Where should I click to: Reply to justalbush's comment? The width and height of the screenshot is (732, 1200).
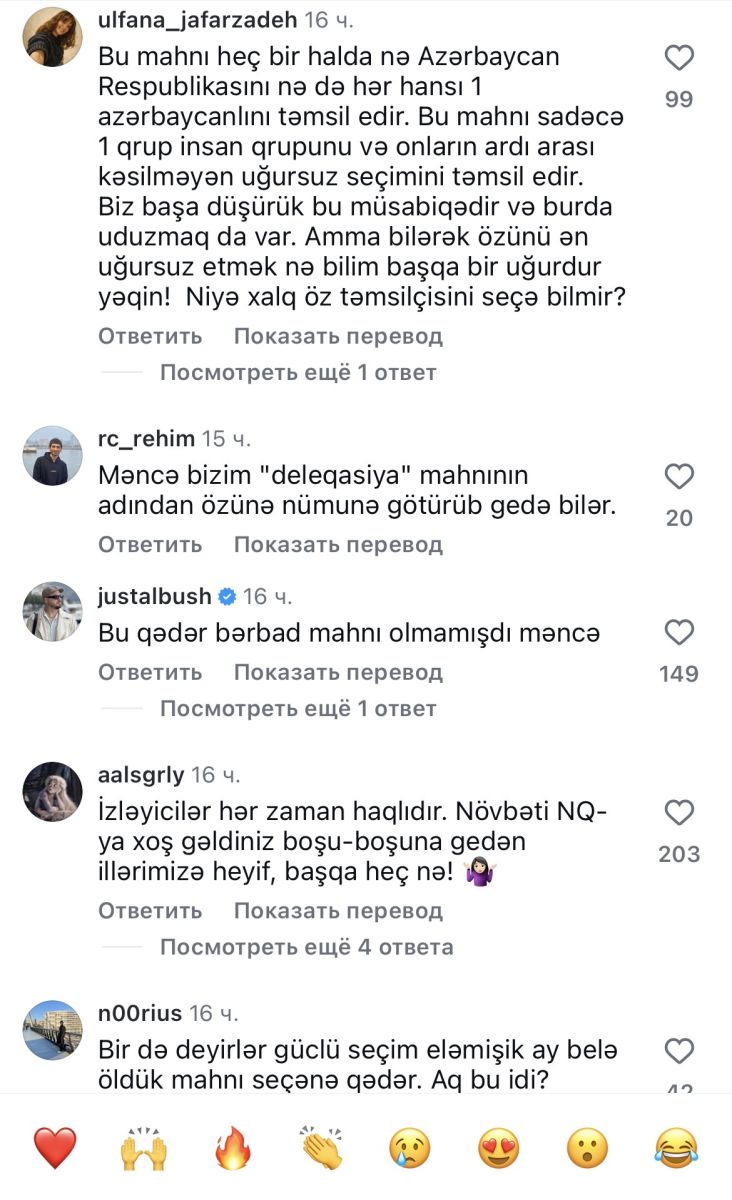[150, 672]
